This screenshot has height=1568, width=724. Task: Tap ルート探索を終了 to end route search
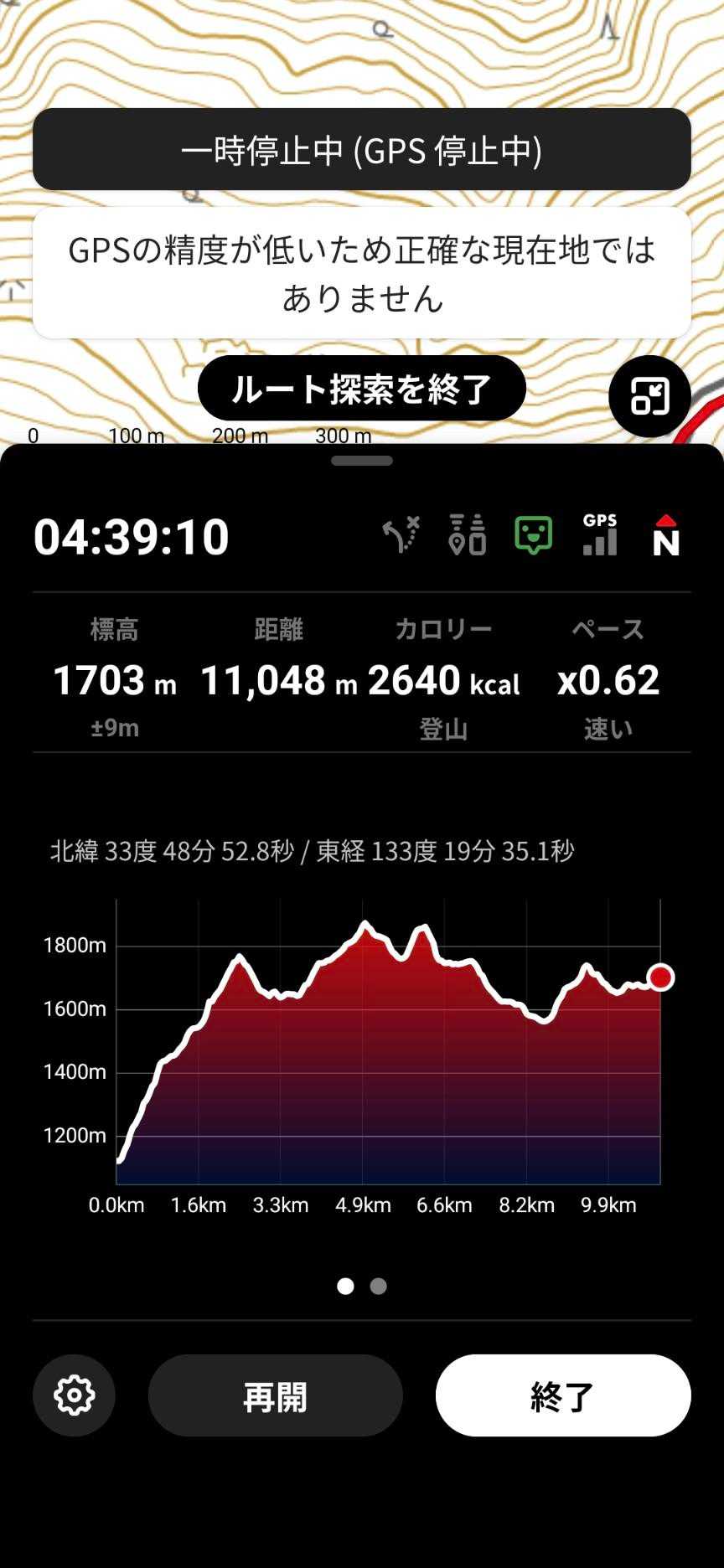click(x=361, y=389)
